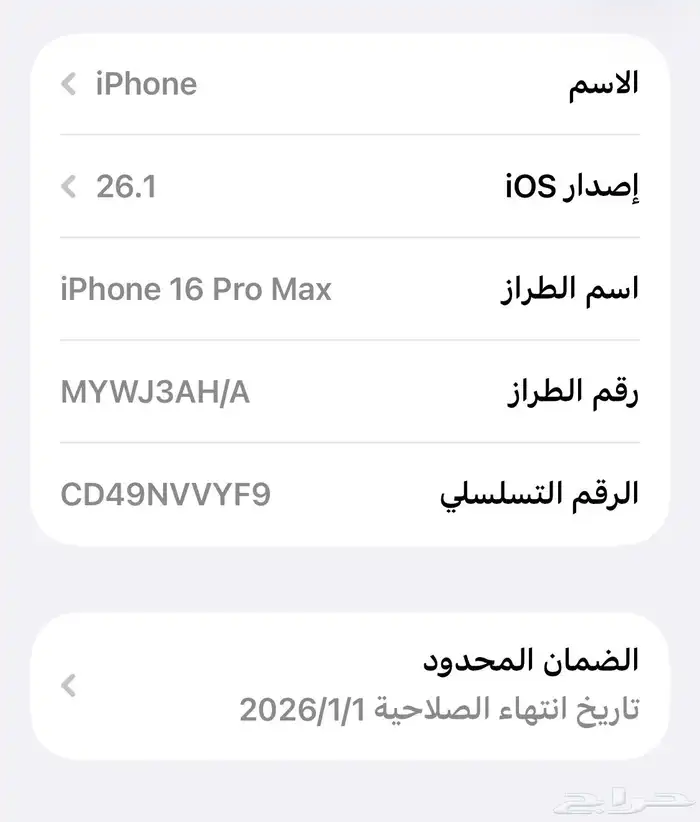Open الضمان المحدود (Limited Warranty) details

(x=350, y=686)
